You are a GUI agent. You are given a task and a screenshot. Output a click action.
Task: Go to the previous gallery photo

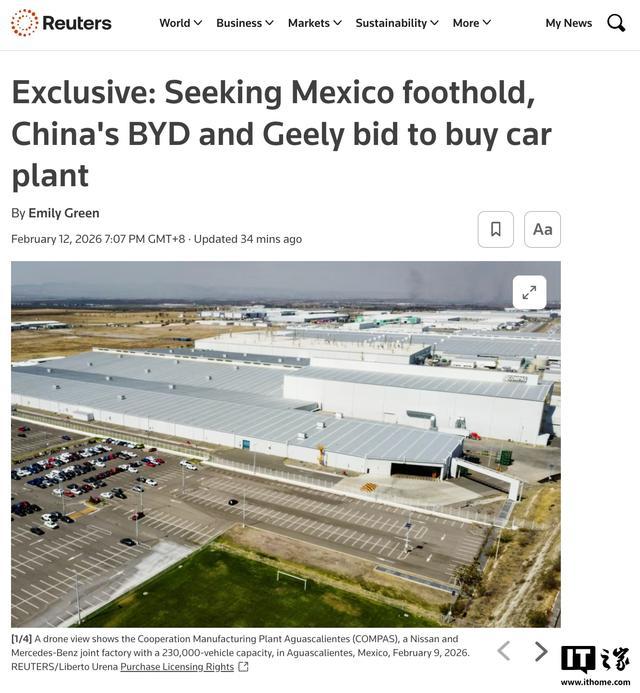(x=504, y=652)
